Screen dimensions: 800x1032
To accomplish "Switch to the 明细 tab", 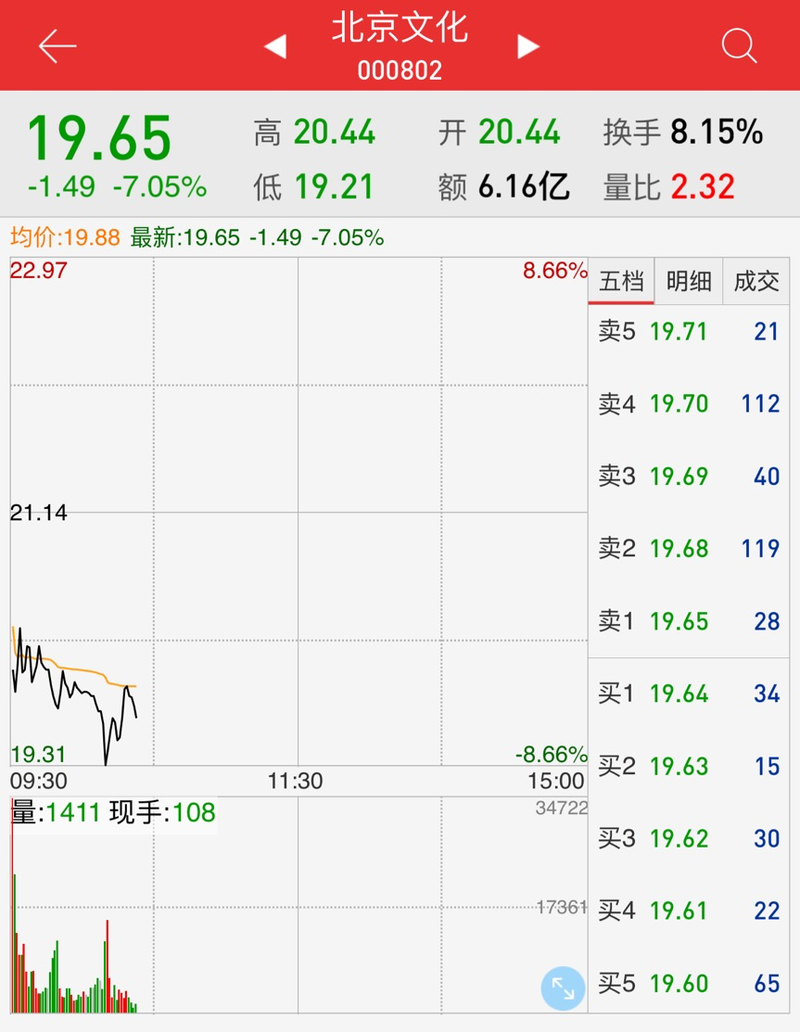I will (x=688, y=282).
